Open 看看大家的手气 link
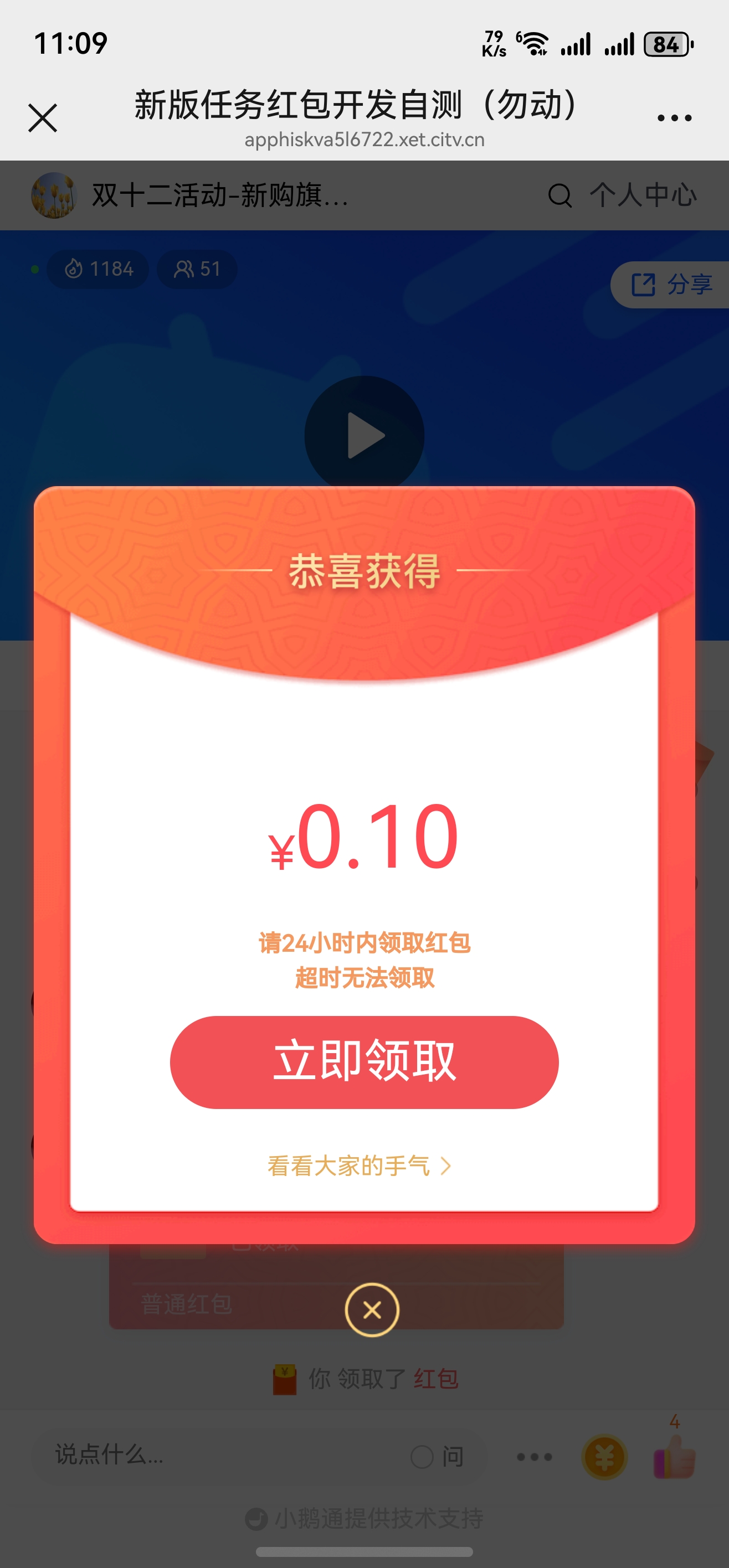The height and width of the screenshot is (1568, 729). pos(360,1165)
